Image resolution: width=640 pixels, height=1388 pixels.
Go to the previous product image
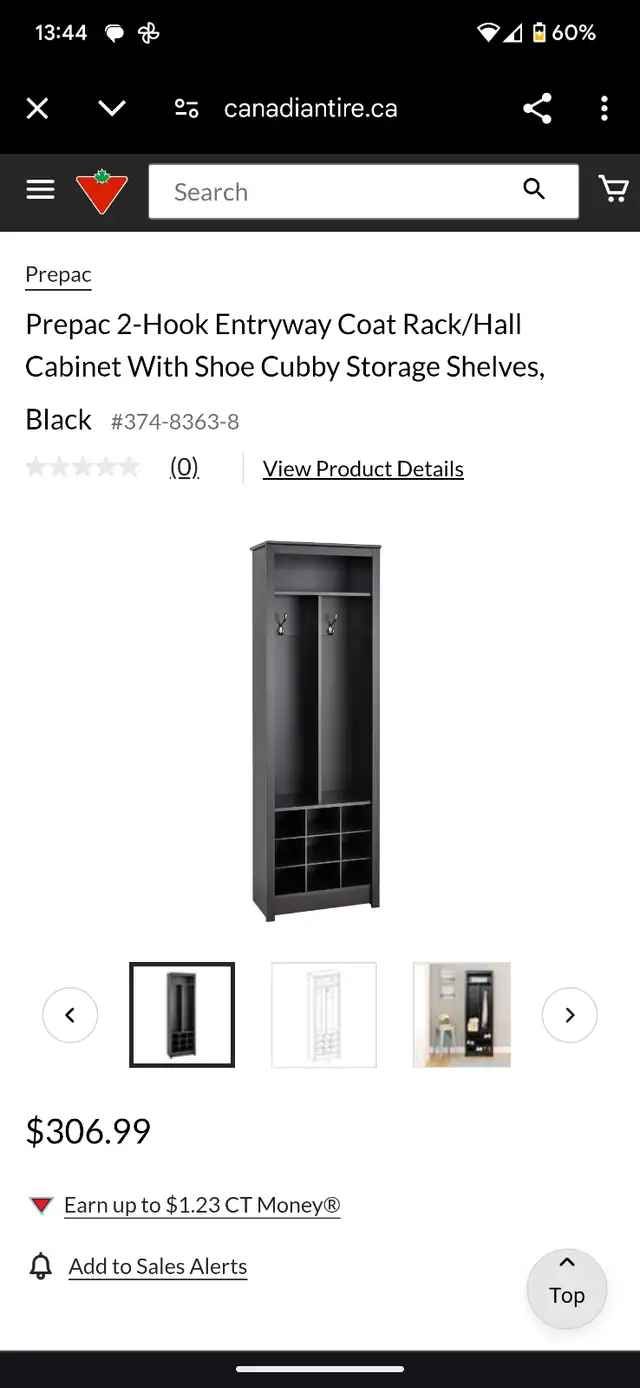coord(70,1015)
